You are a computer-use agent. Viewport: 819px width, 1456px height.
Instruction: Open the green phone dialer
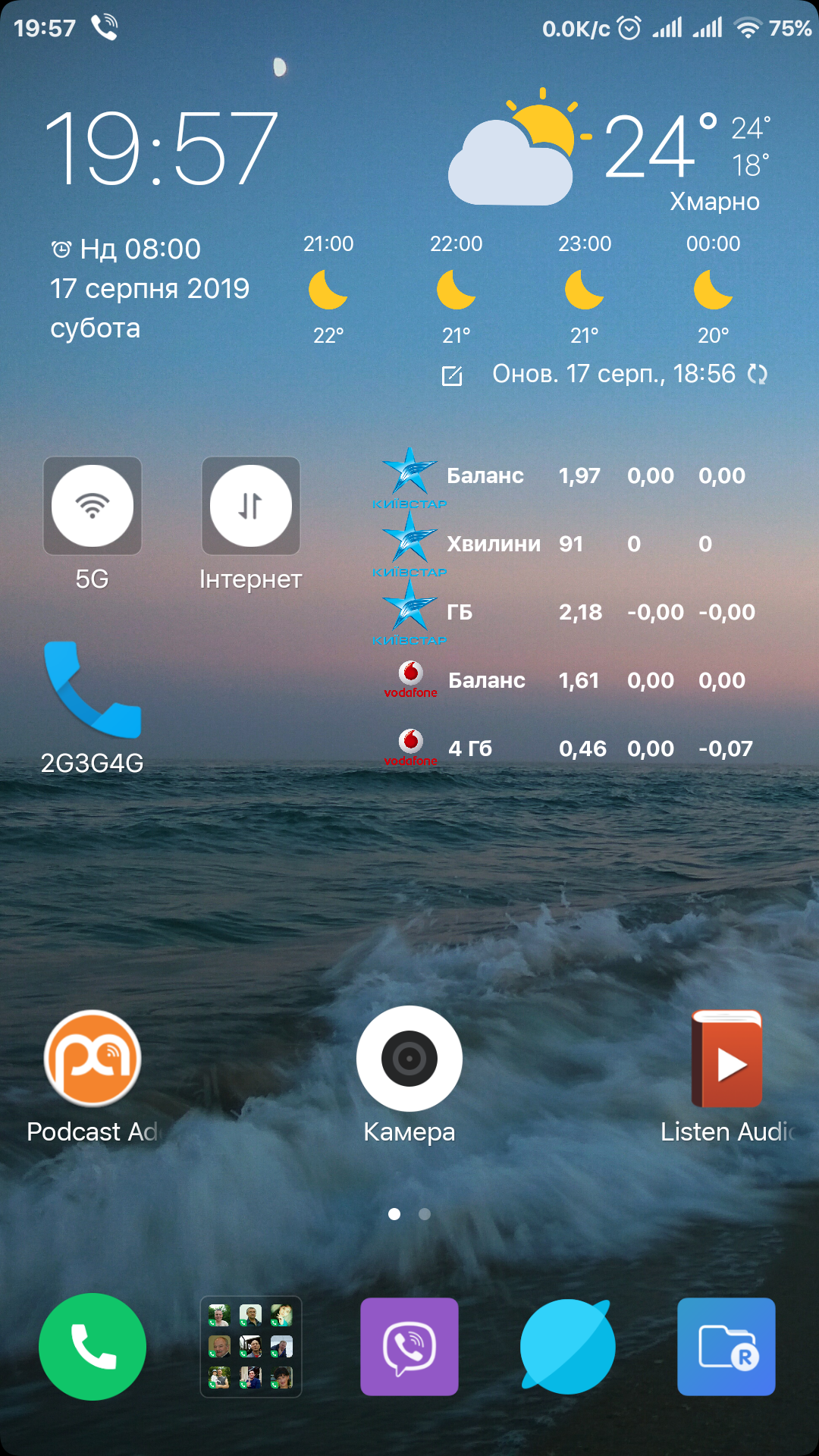point(93,1347)
